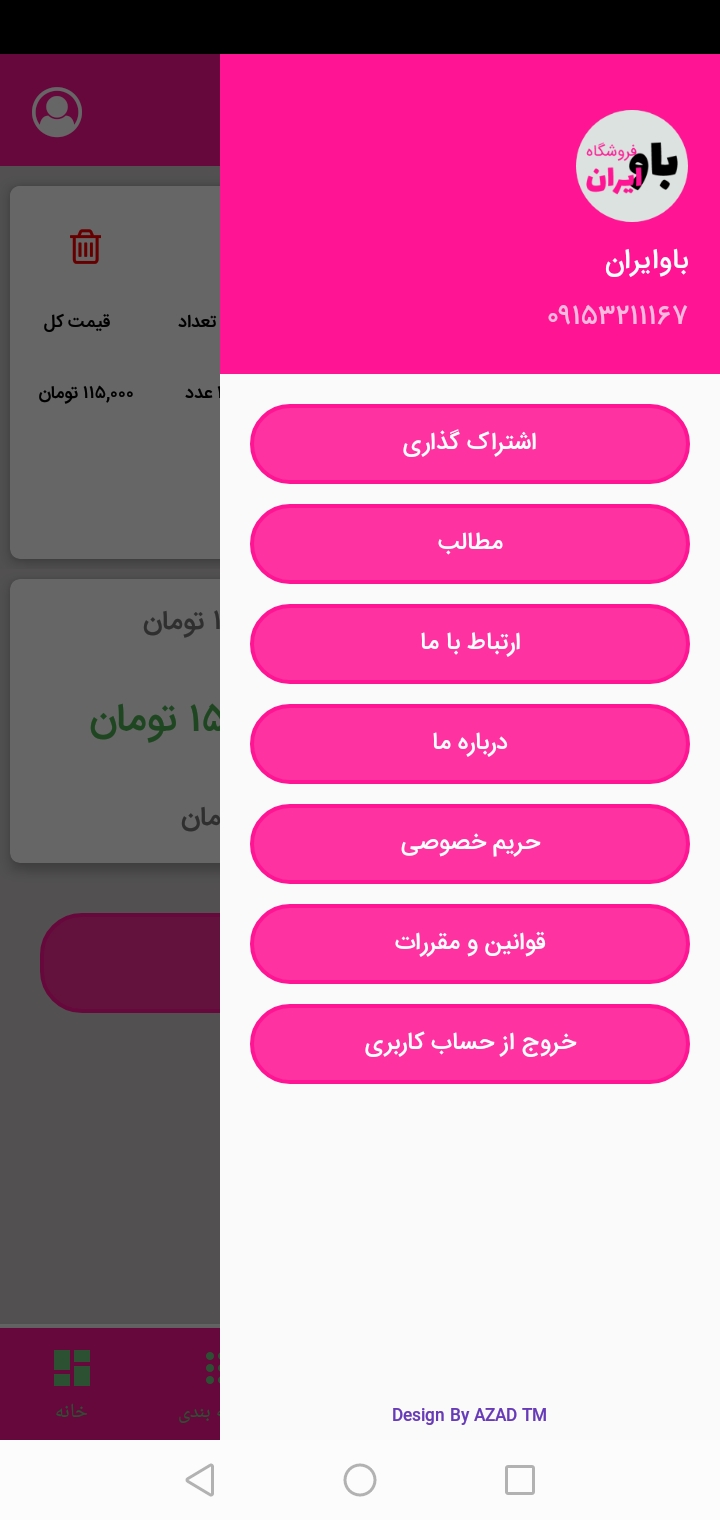The height and width of the screenshot is (1520, 720).
Task: Log out via خروج از حساب کاربری
Action: (470, 1043)
